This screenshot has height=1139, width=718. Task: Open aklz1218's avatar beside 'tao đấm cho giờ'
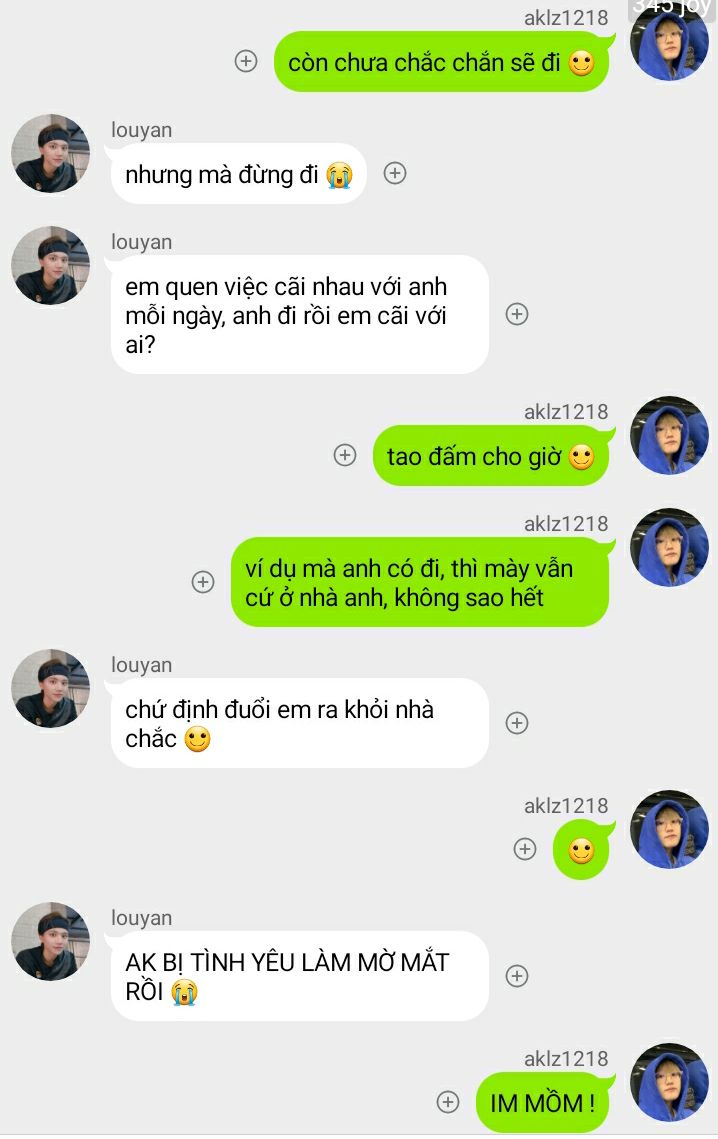tap(669, 436)
